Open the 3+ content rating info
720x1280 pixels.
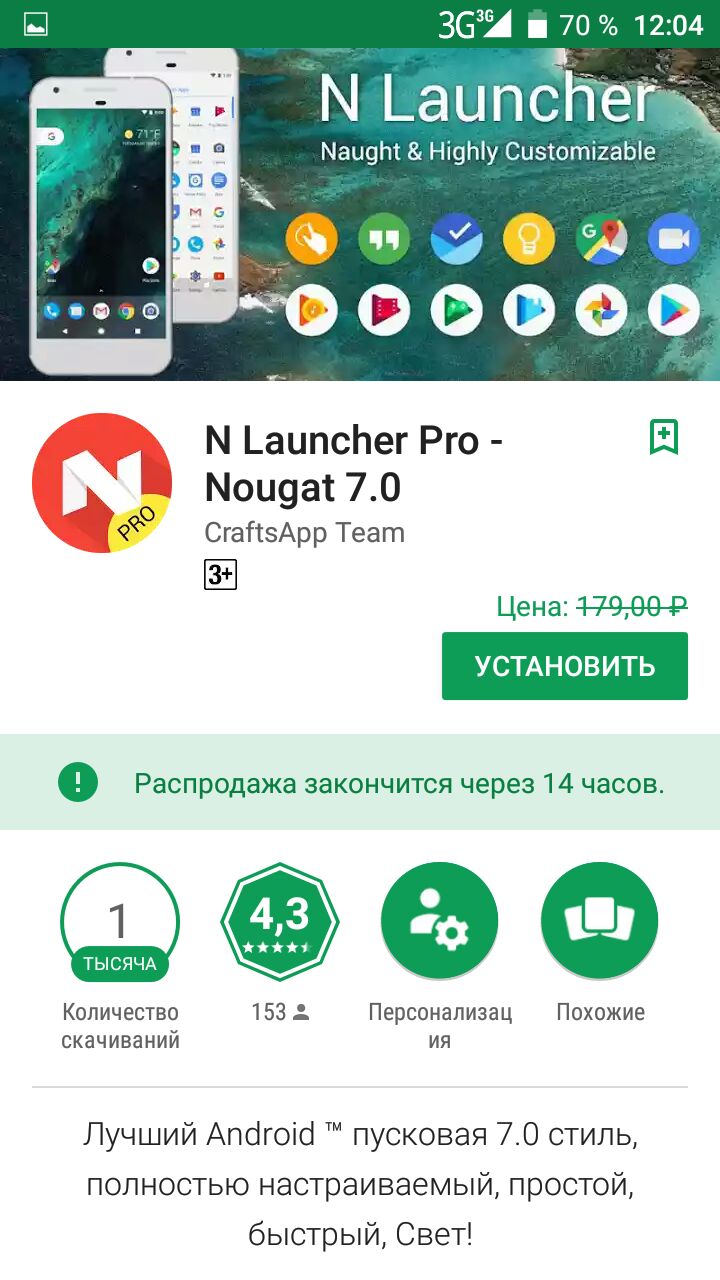tap(220, 574)
